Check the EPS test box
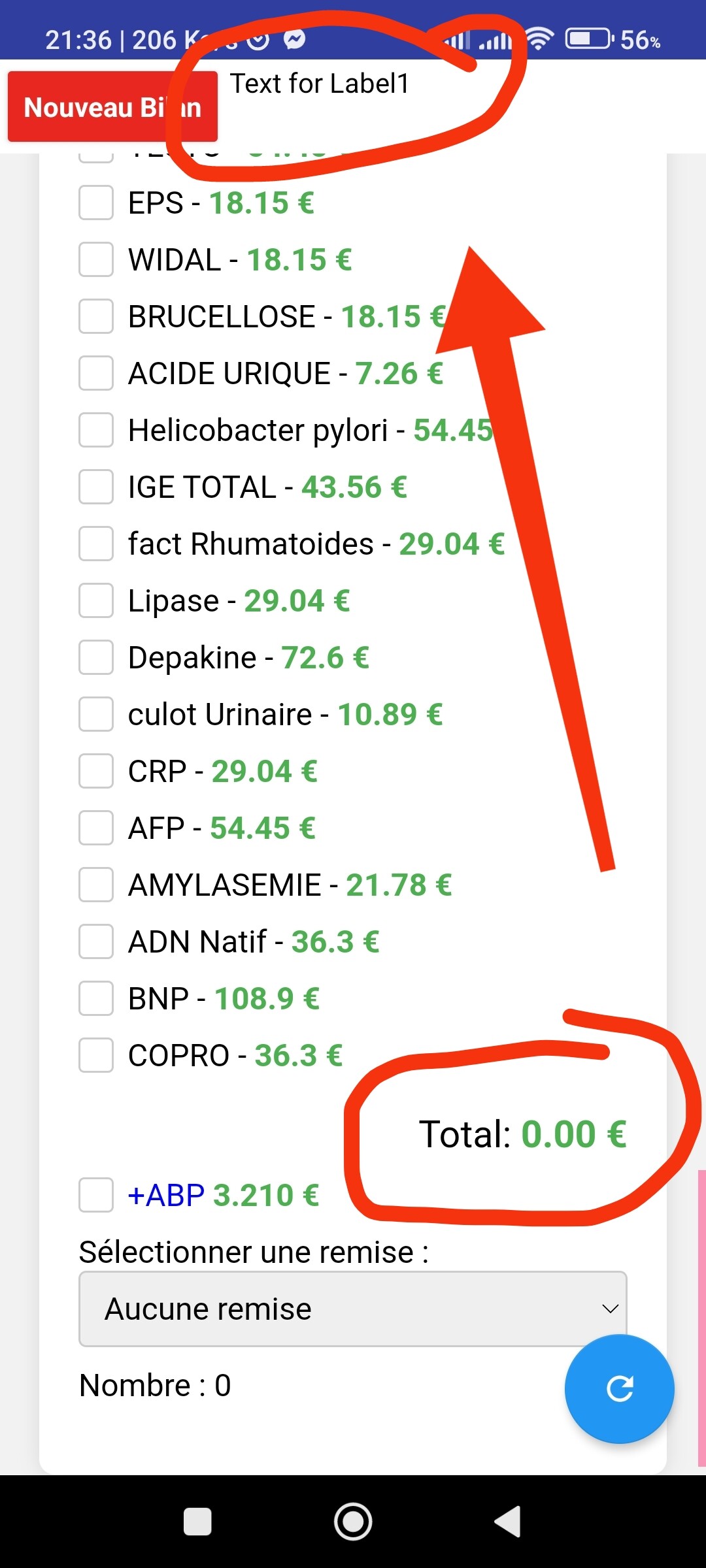The width and height of the screenshot is (706, 1568). pyautogui.click(x=96, y=203)
